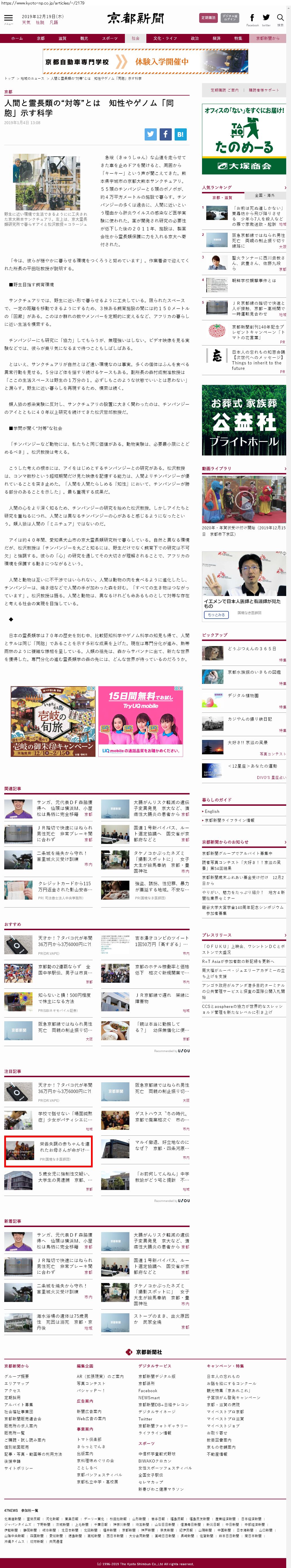Share article on Twitter
This screenshot has width=291, height=1568.
[150, 134]
